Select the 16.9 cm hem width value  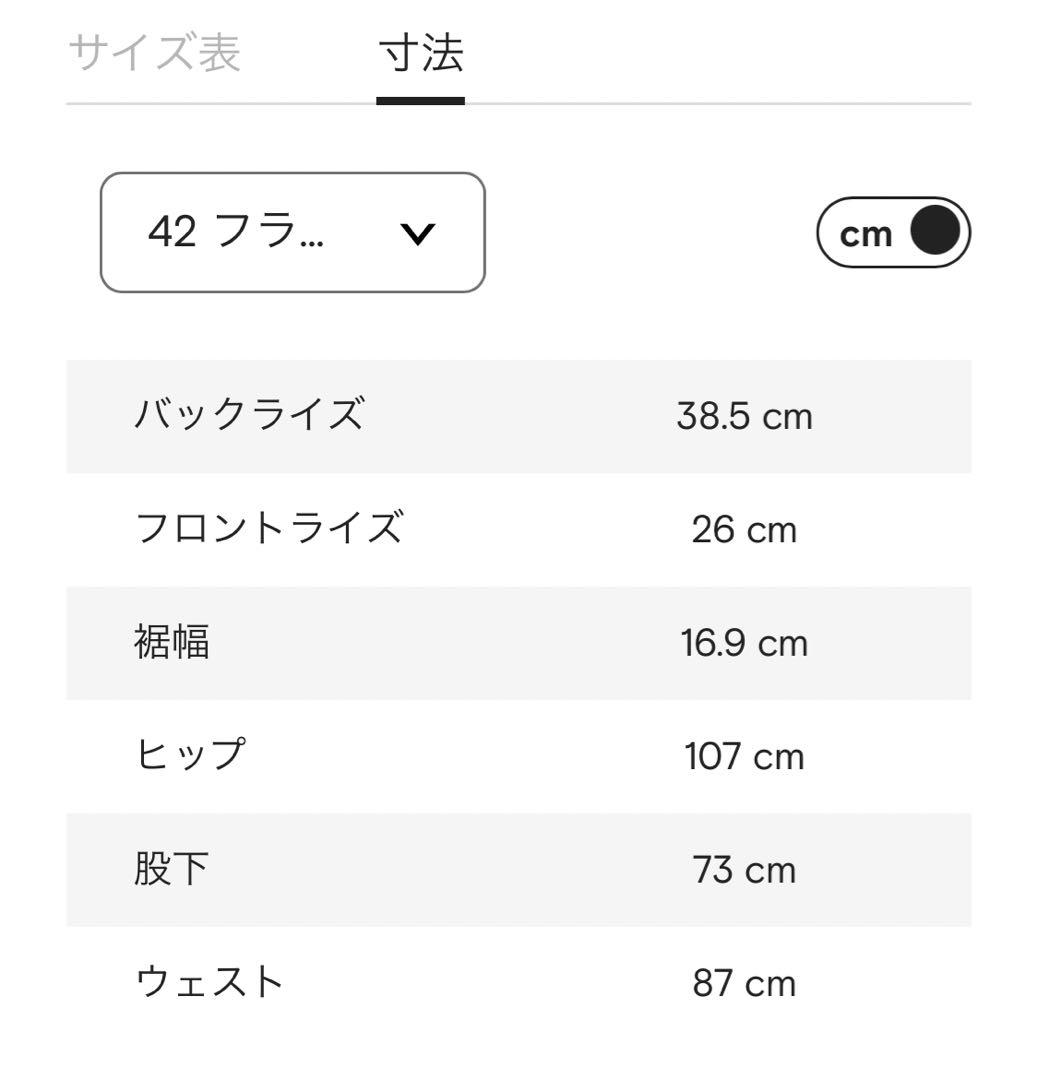point(742,643)
